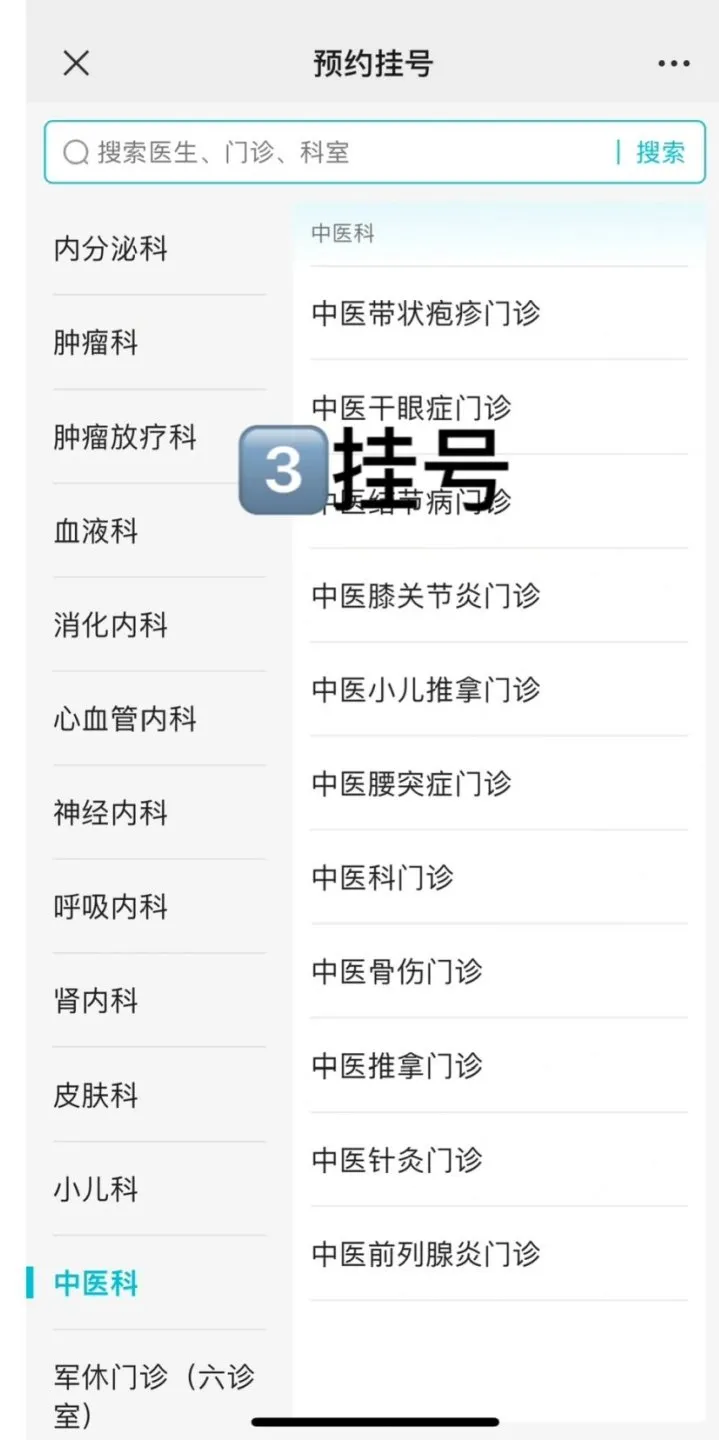Open the three-dot overflow menu
The image size is (719, 1440).
(x=673, y=64)
